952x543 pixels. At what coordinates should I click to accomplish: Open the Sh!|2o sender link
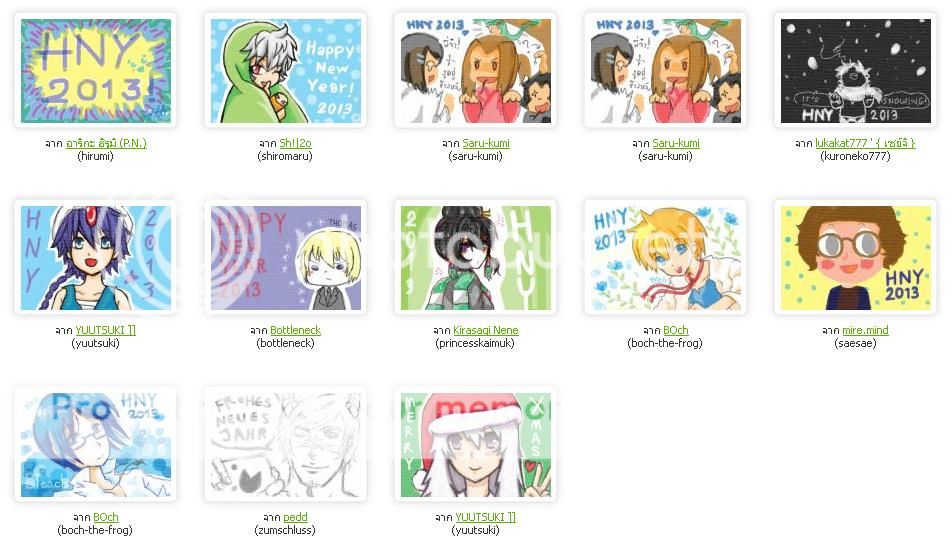coord(295,143)
